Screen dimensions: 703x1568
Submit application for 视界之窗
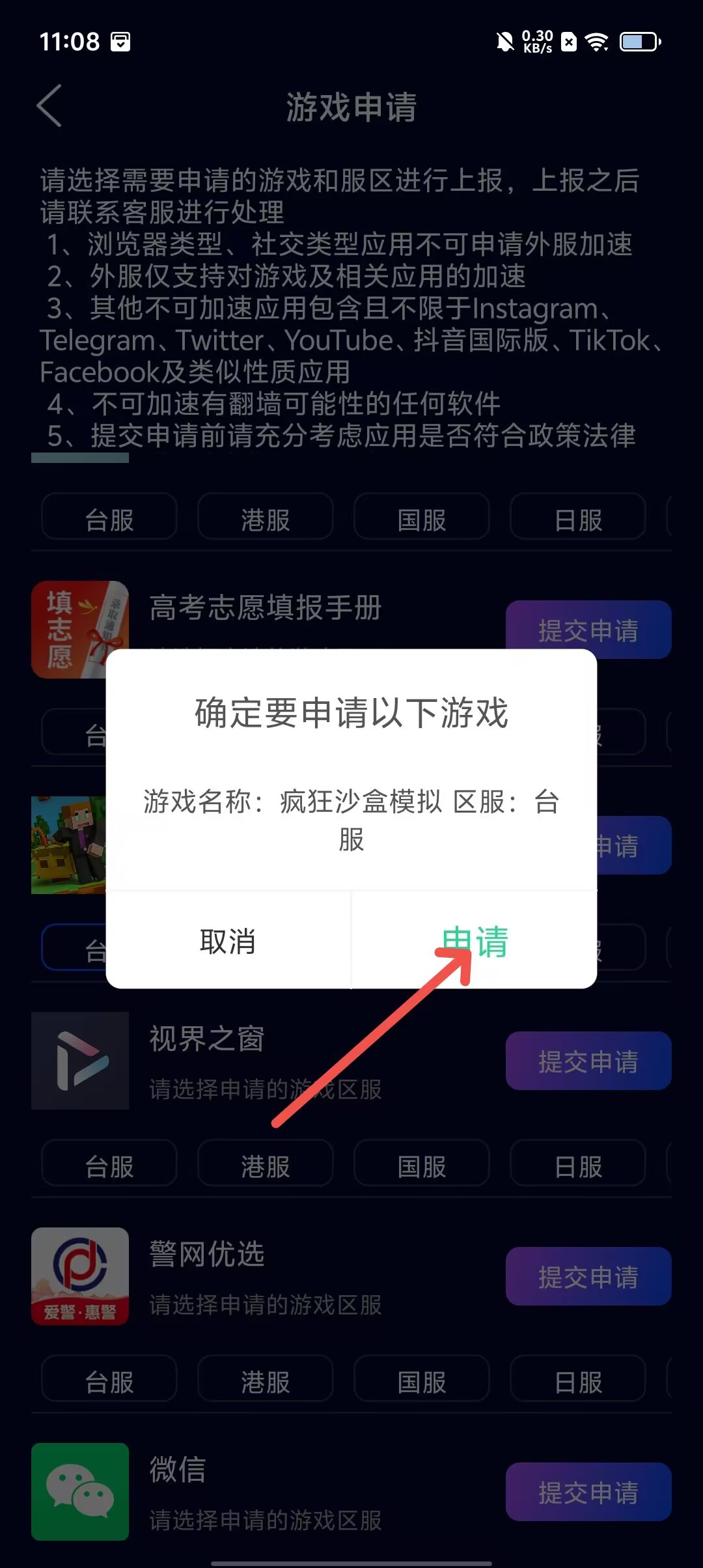pyautogui.click(x=588, y=1061)
